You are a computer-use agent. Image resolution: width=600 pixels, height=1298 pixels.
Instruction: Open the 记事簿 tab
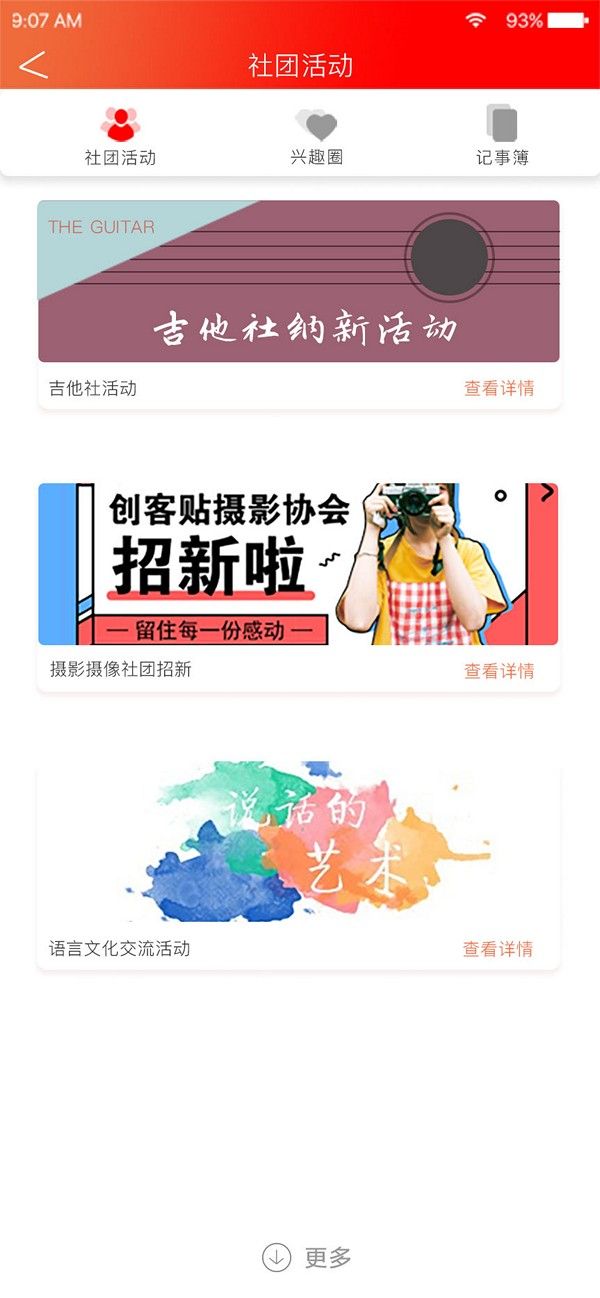502,136
